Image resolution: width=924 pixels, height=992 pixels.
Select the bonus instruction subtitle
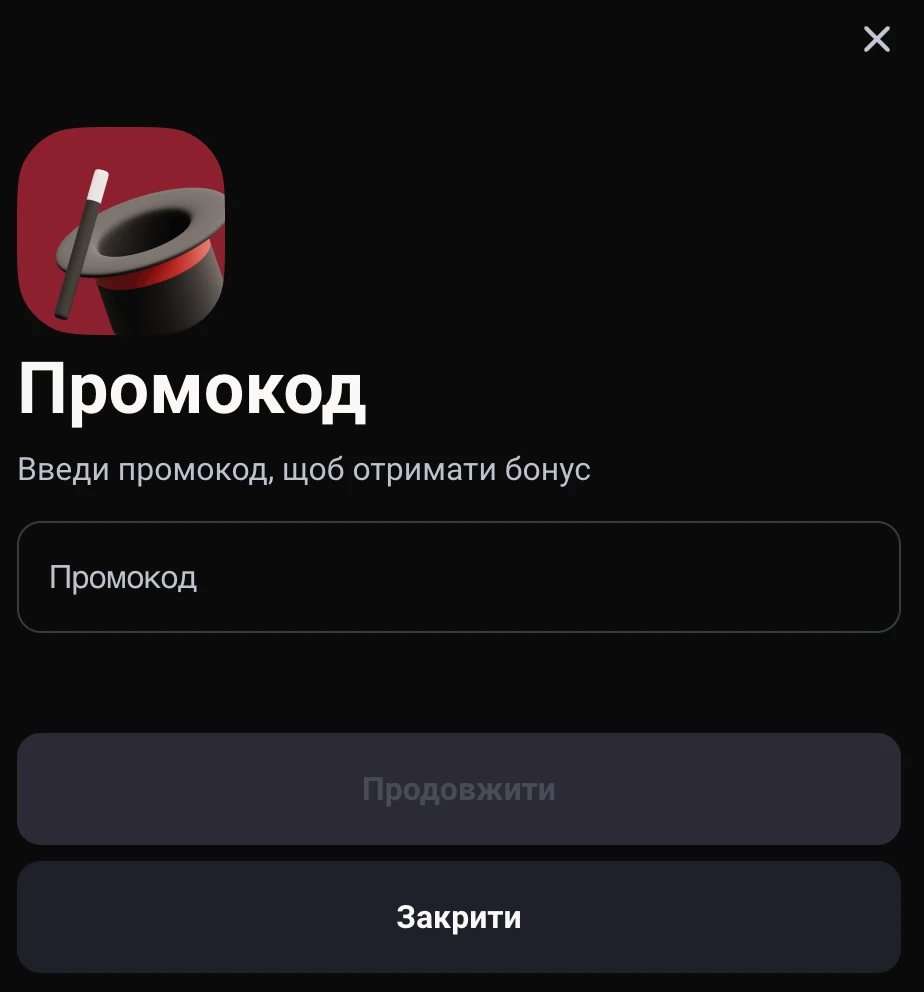click(x=303, y=467)
